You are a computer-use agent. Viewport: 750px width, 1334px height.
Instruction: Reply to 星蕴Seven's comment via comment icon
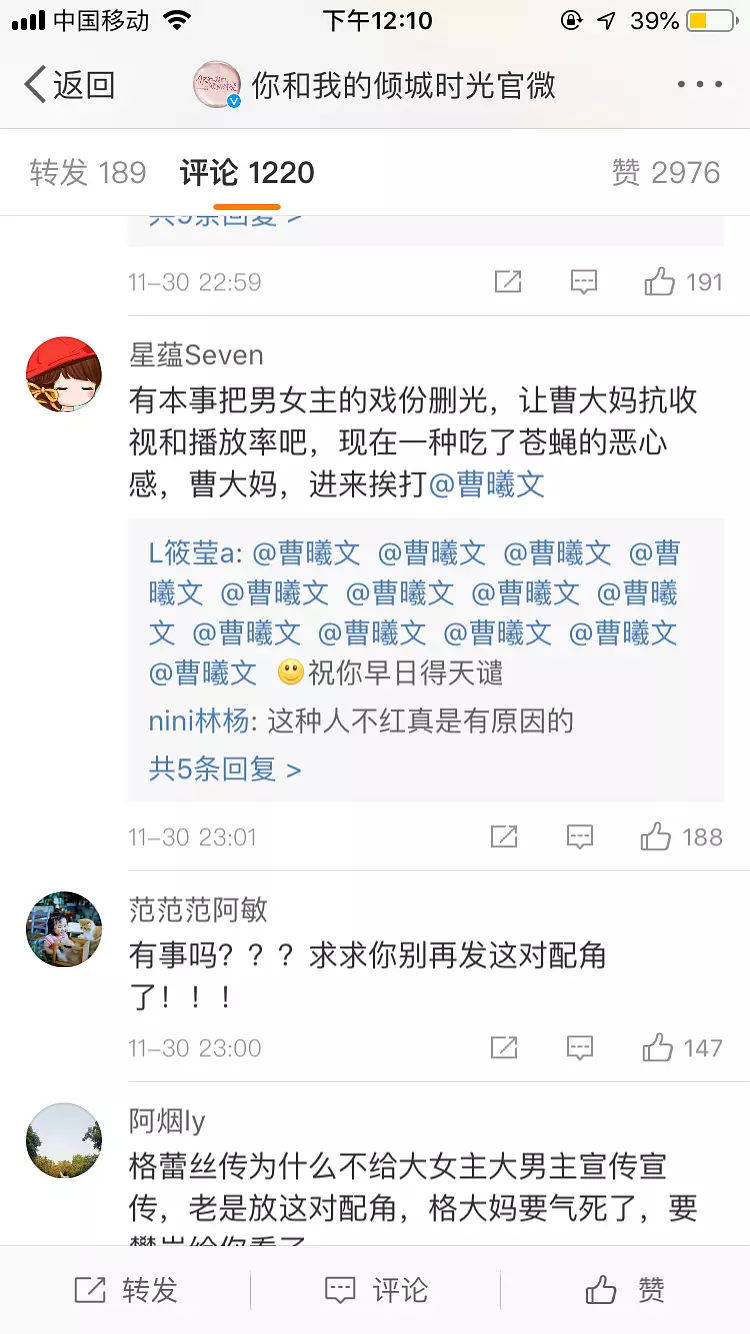[580, 837]
